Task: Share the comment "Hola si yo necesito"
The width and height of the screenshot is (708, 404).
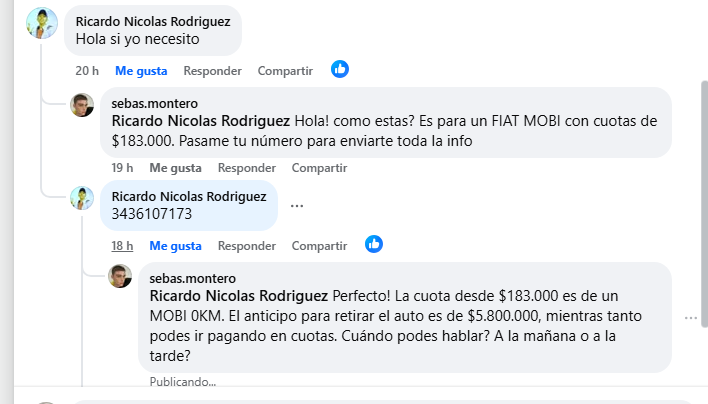Action: click(285, 71)
